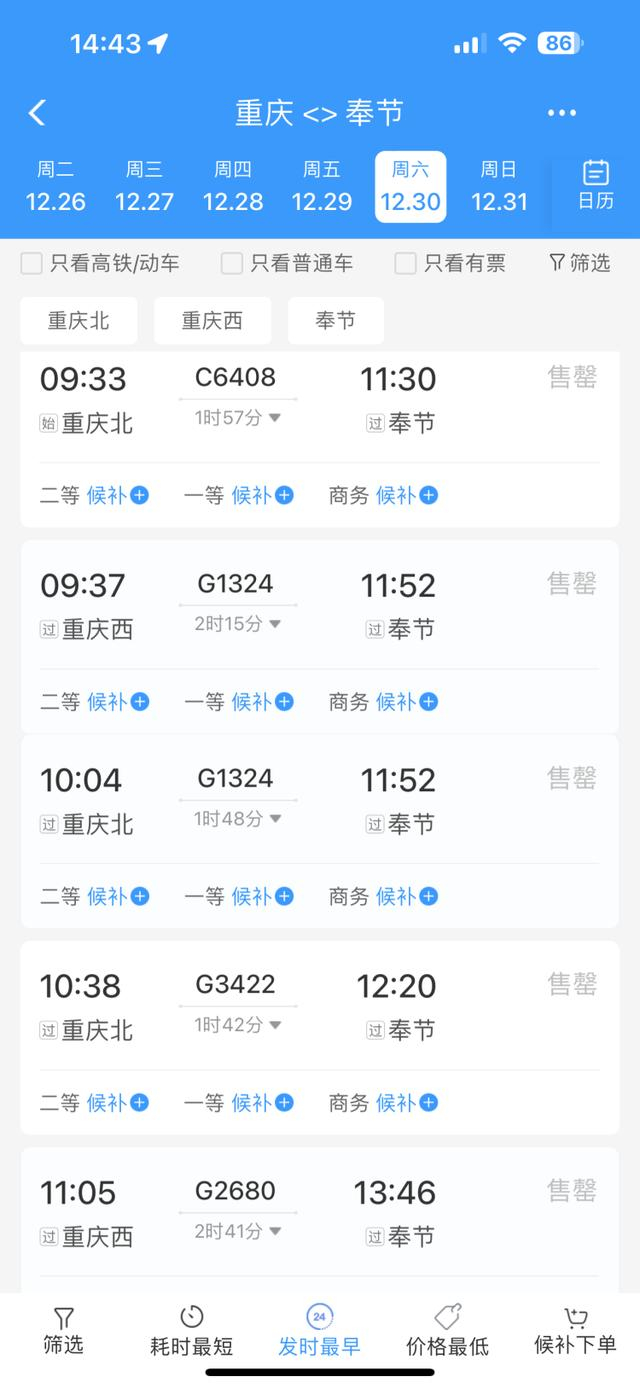Sort by 耗时最短
Image resolution: width=640 pixels, height=1388 pixels.
point(191,1331)
